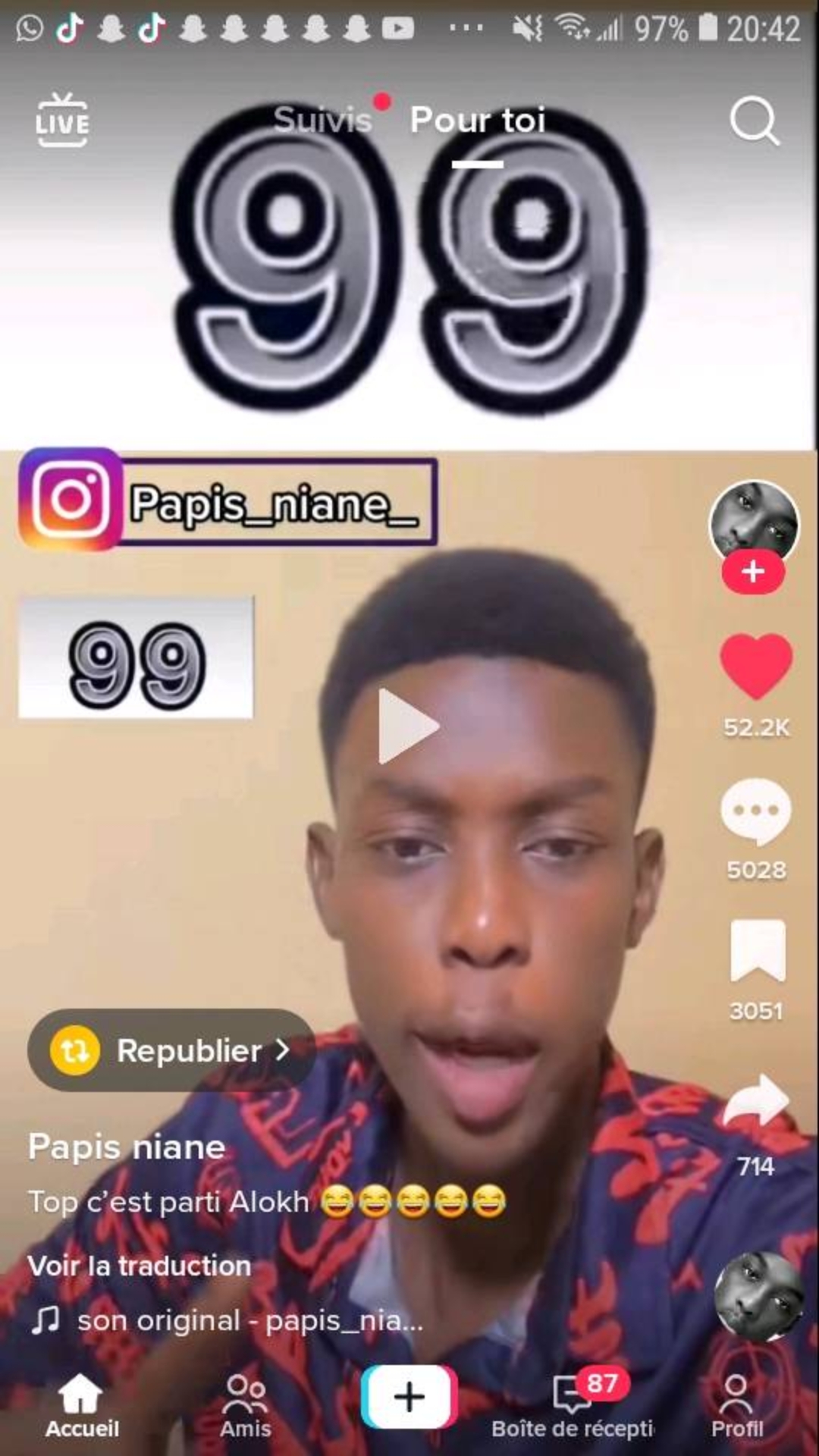
Task: Tap Voir la traduction
Action: tap(140, 1266)
